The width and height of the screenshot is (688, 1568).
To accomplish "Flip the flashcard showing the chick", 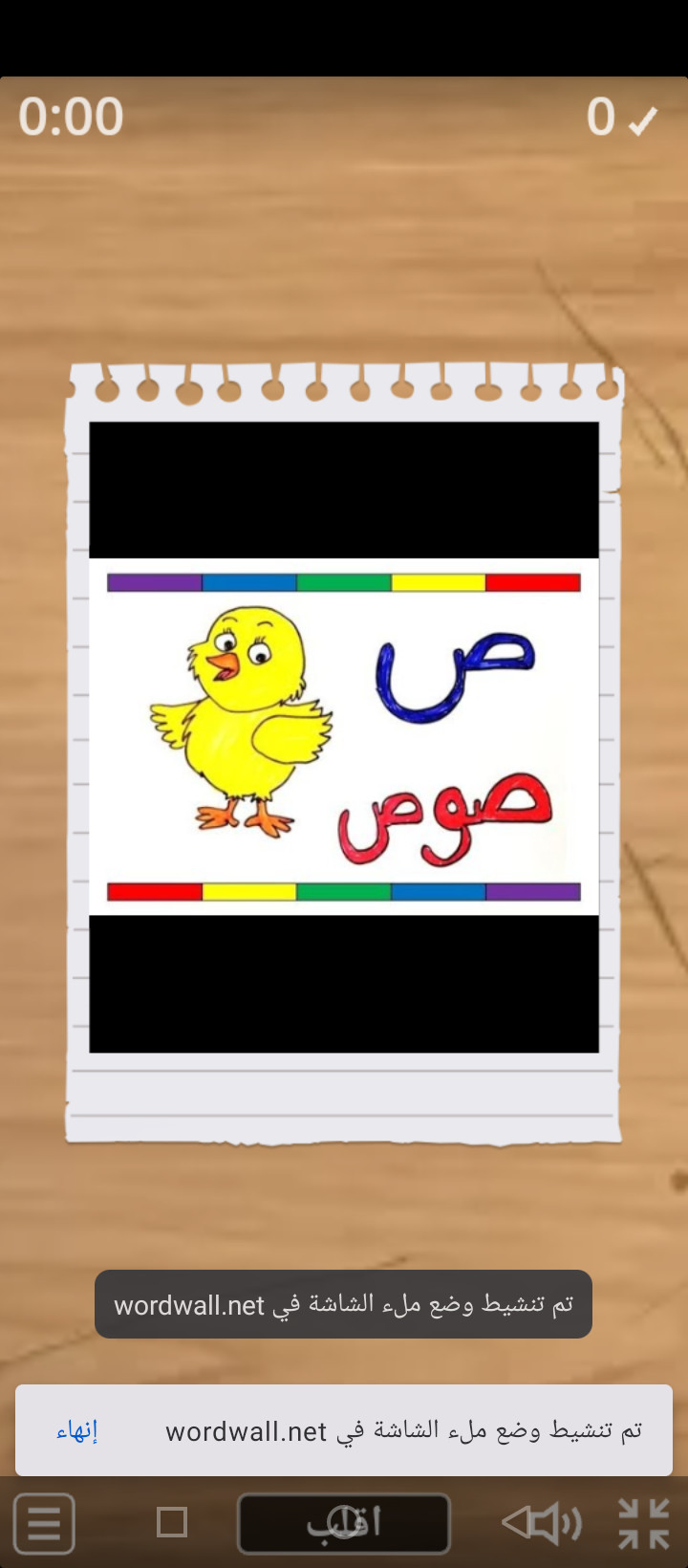I will click(344, 737).
